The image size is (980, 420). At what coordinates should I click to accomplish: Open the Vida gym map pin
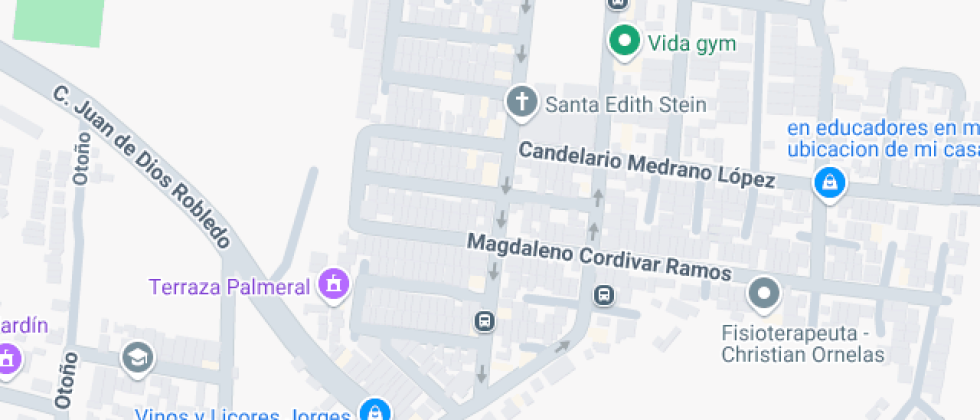click(625, 41)
